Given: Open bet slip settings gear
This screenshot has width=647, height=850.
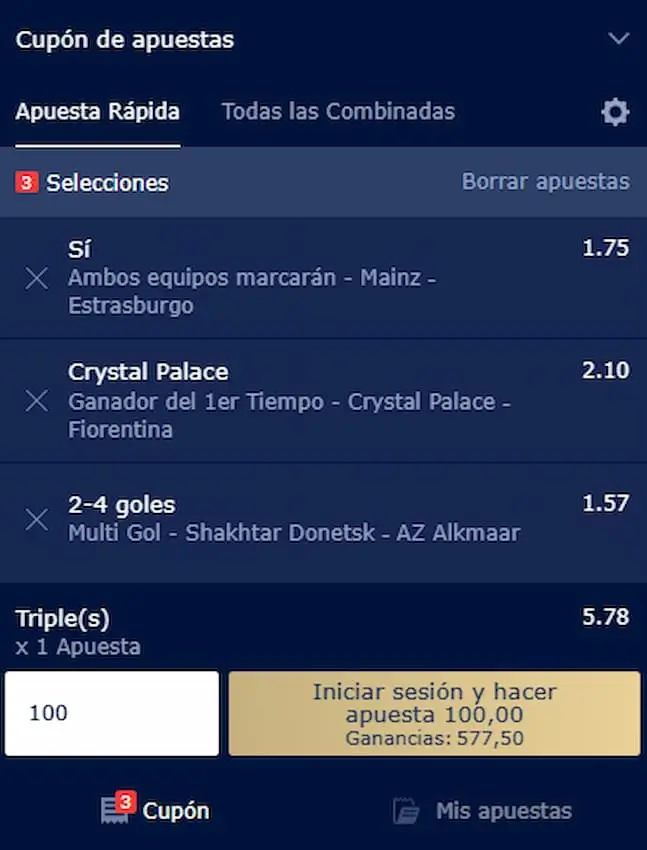Looking at the screenshot, I should click(615, 112).
